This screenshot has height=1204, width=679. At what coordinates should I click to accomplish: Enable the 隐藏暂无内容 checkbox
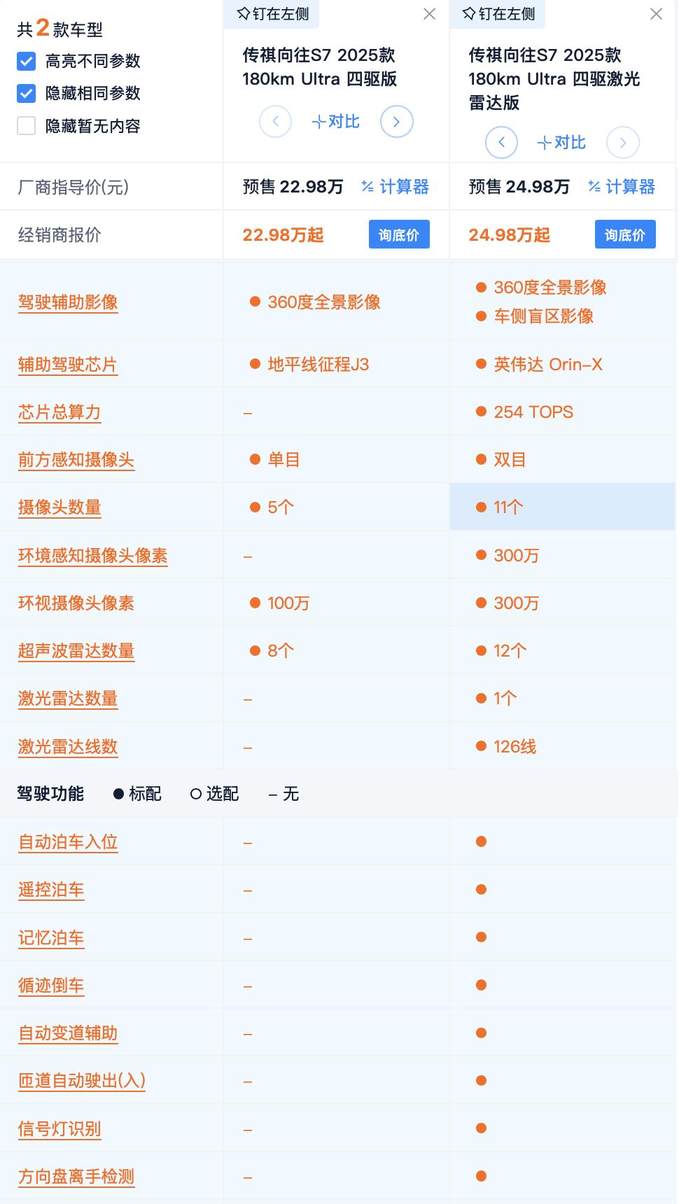[x=27, y=126]
